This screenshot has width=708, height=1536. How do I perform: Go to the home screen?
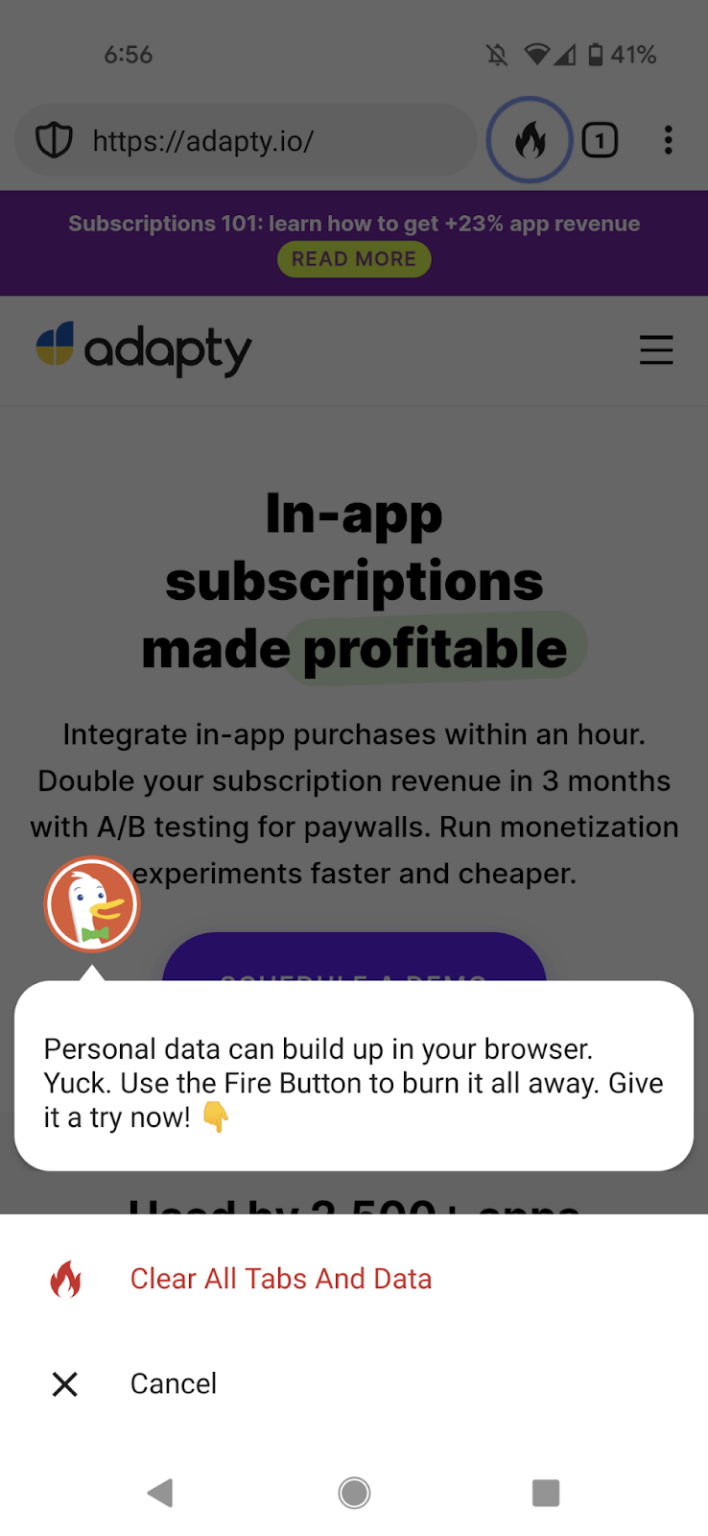click(x=354, y=1493)
